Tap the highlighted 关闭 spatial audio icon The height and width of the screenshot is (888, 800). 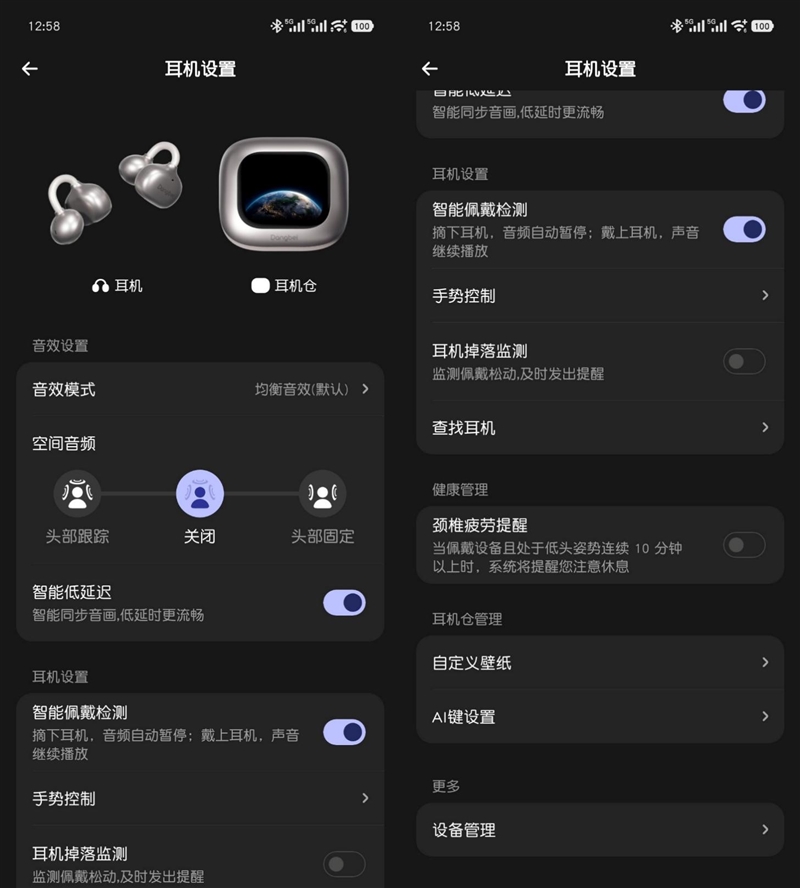[199, 492]
